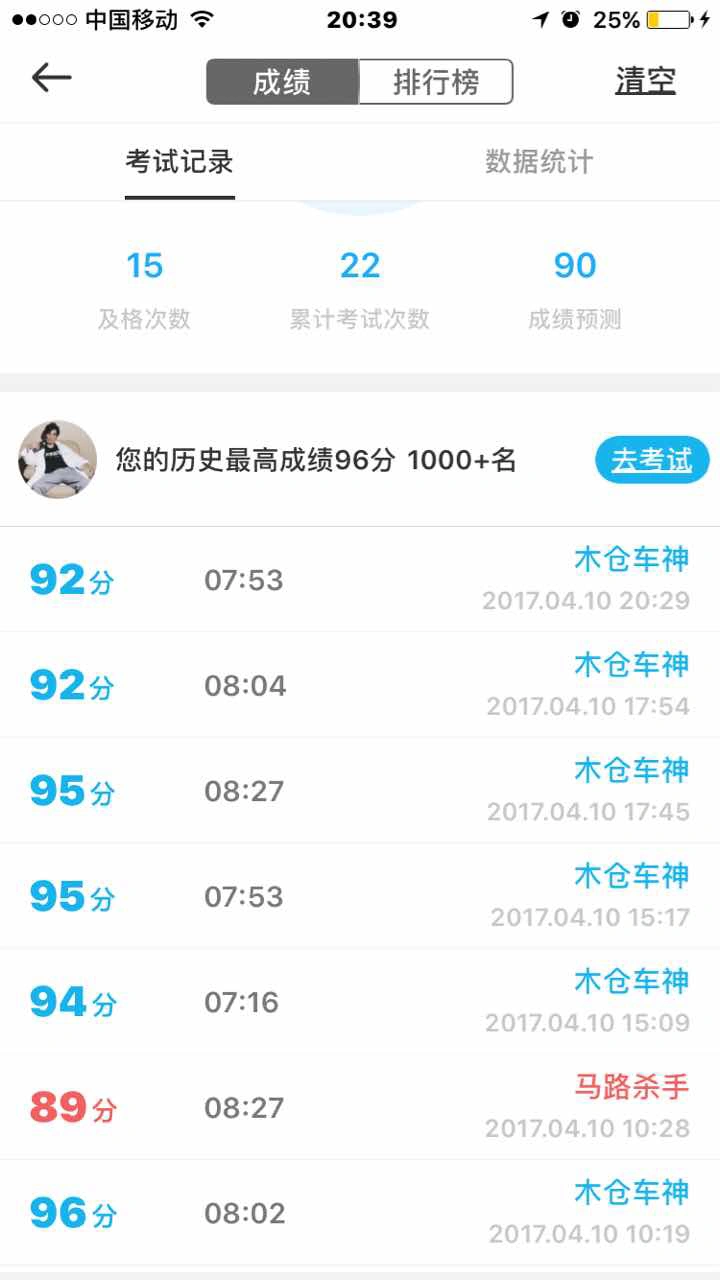The width and height of the screenshot is (720, 1280).
Task: Open the 89分 马路杀手 record
Action: tap(360, 1107)
